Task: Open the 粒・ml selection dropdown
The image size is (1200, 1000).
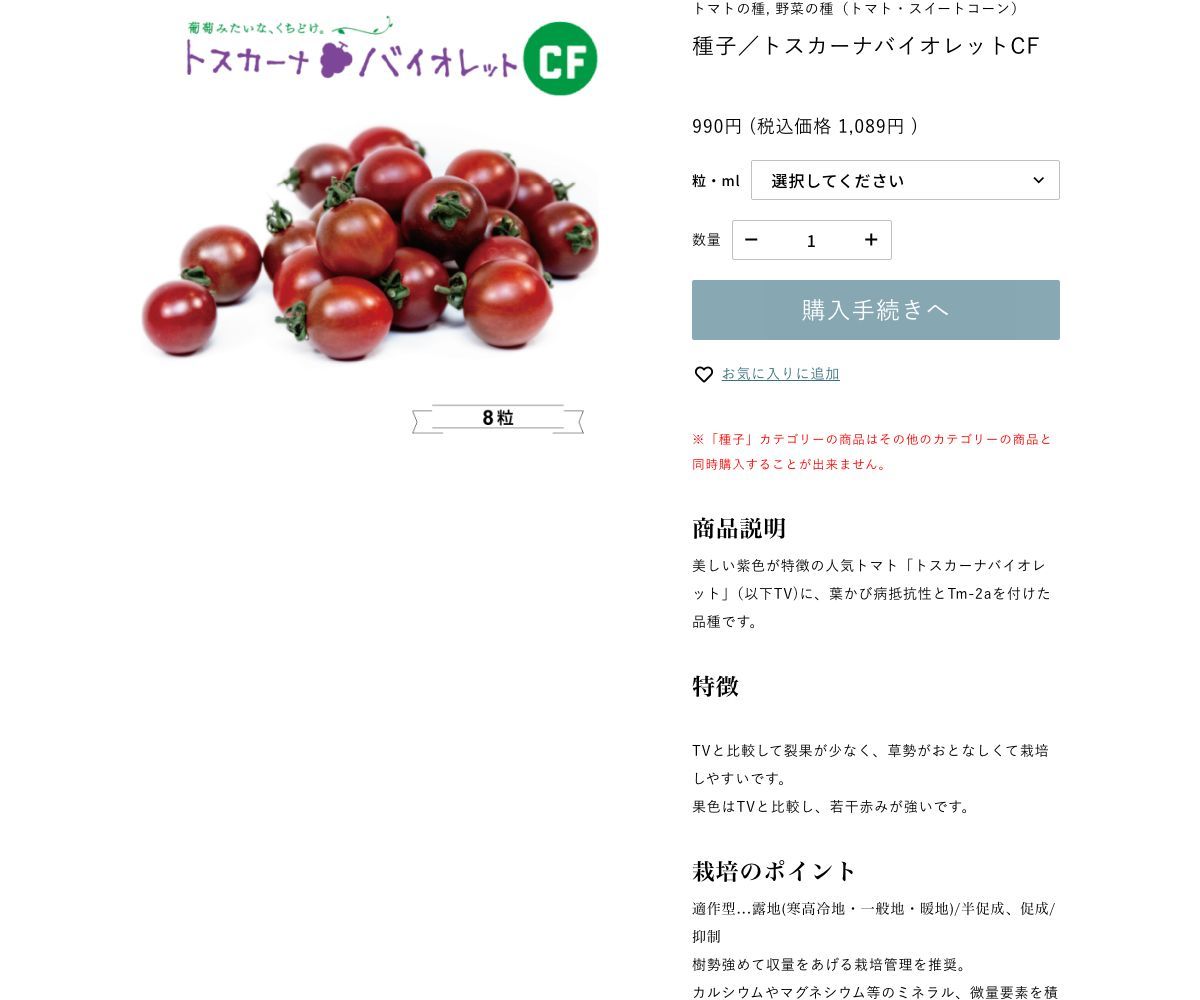Action: 905,180
